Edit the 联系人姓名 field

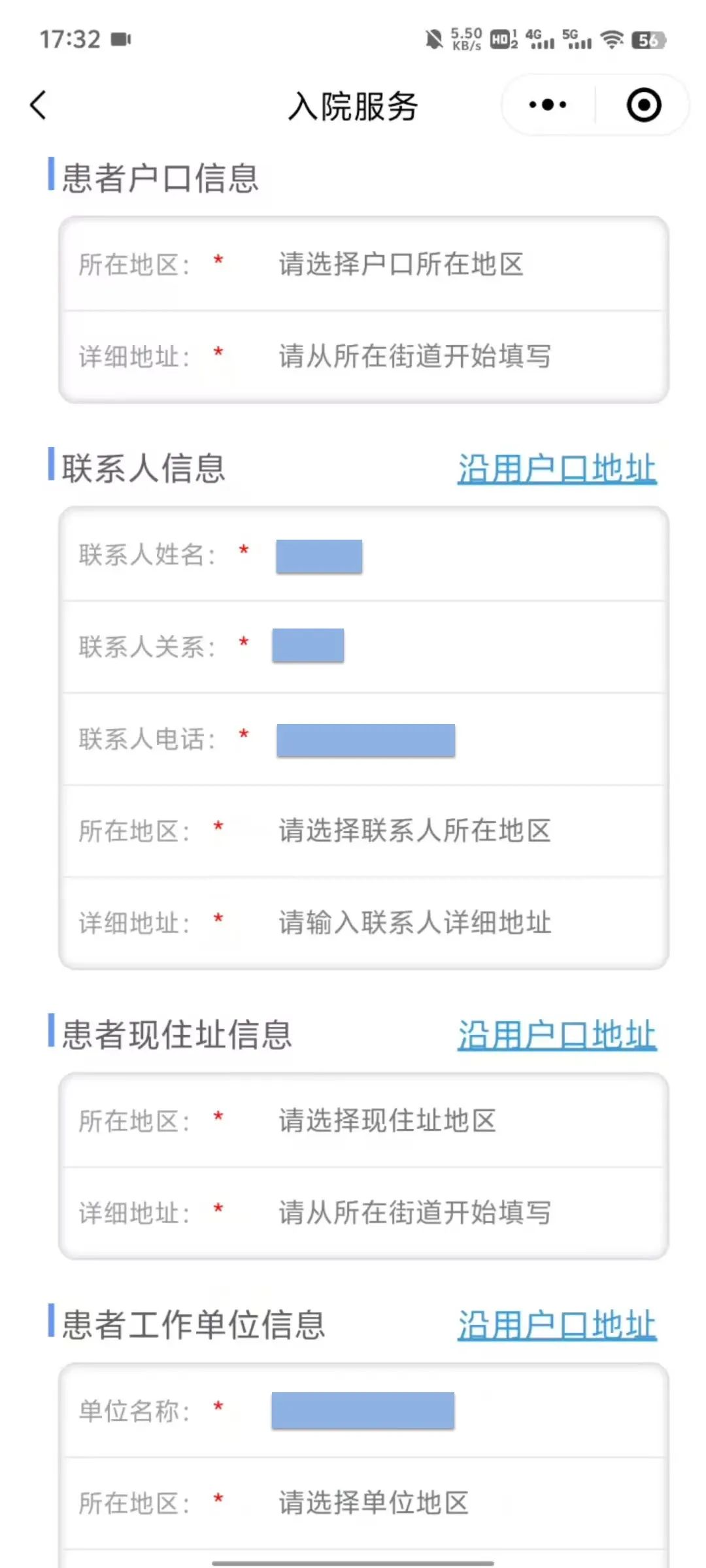pos(363,555)
